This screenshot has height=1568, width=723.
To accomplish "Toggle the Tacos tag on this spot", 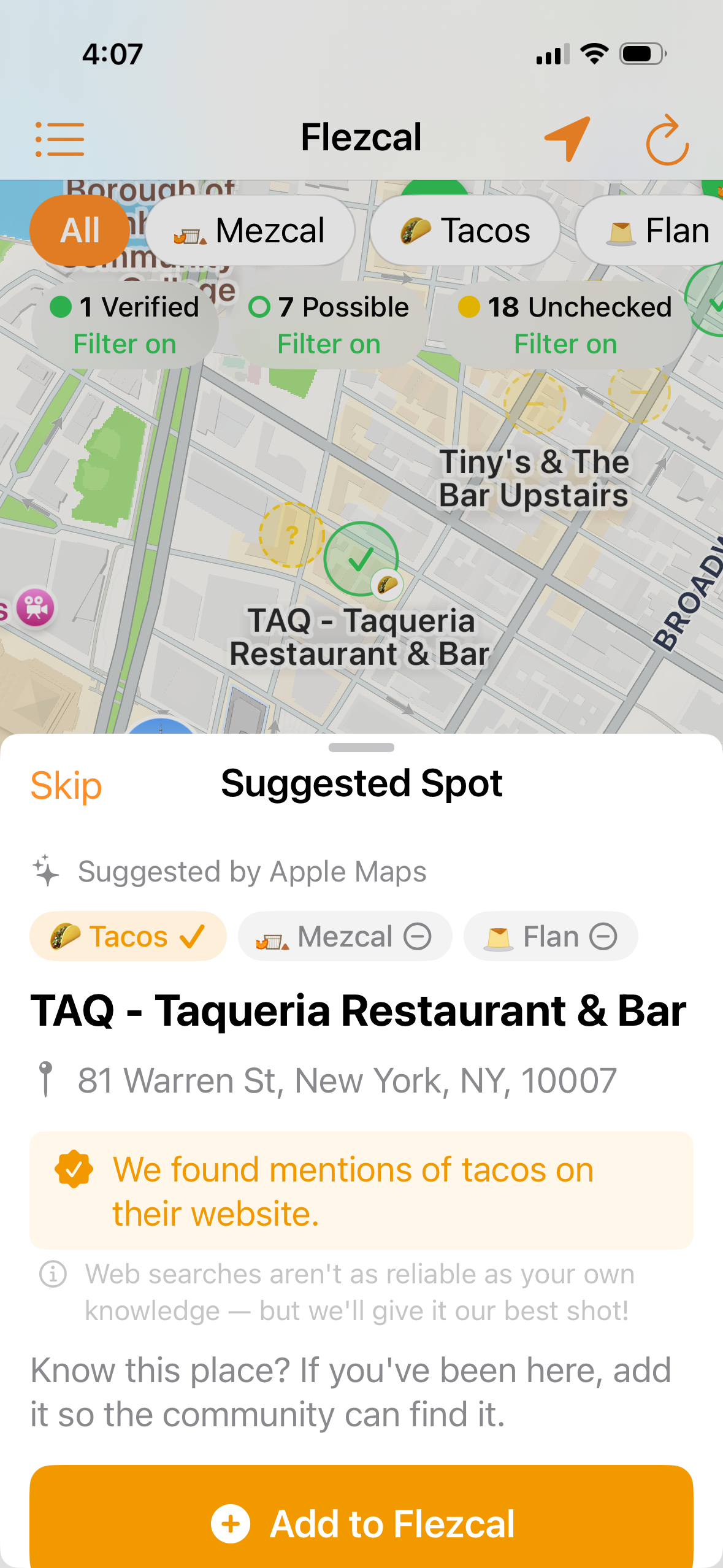I will coord(128,936).
